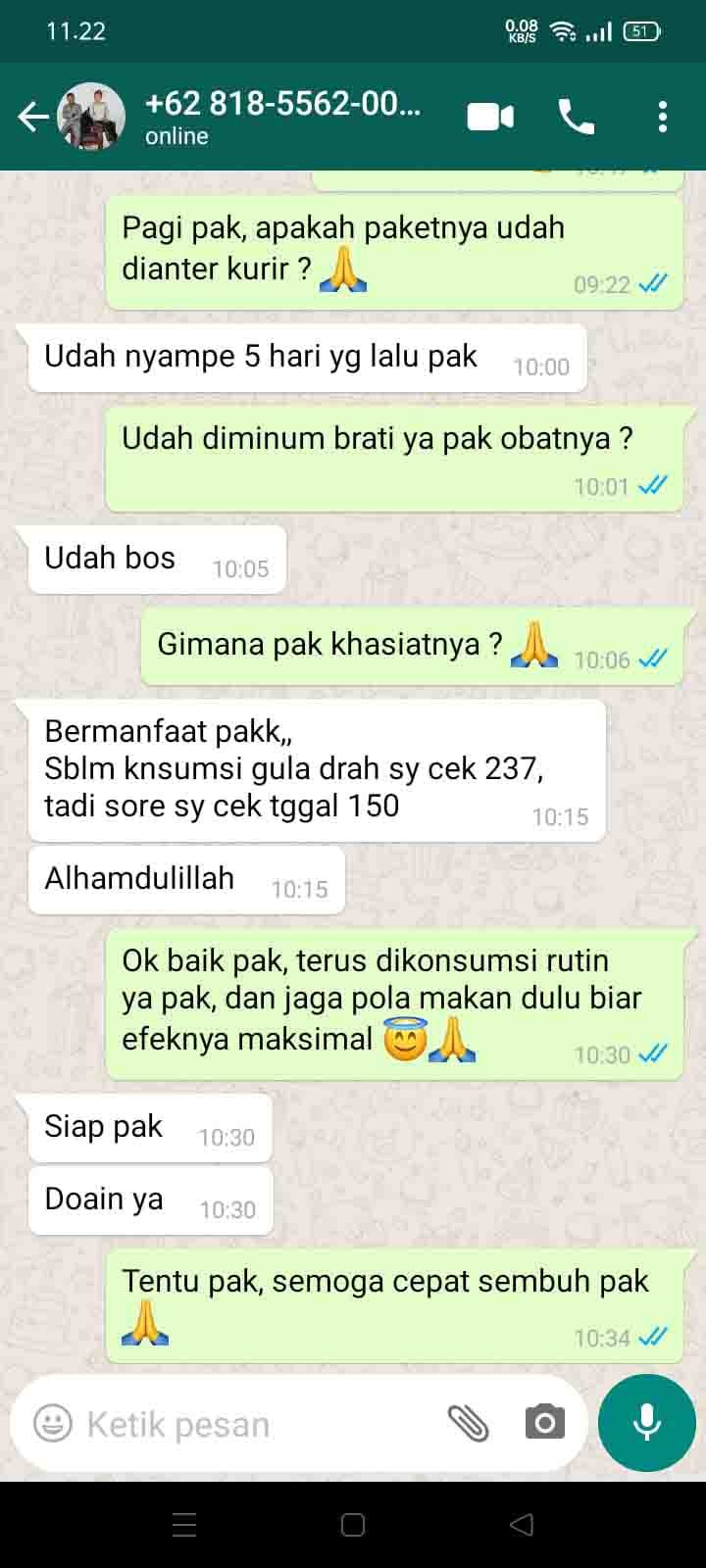The width and height of the screenshot is (706, 1568).
Task: Open the recent apps menu
Action: (184, 1525)
